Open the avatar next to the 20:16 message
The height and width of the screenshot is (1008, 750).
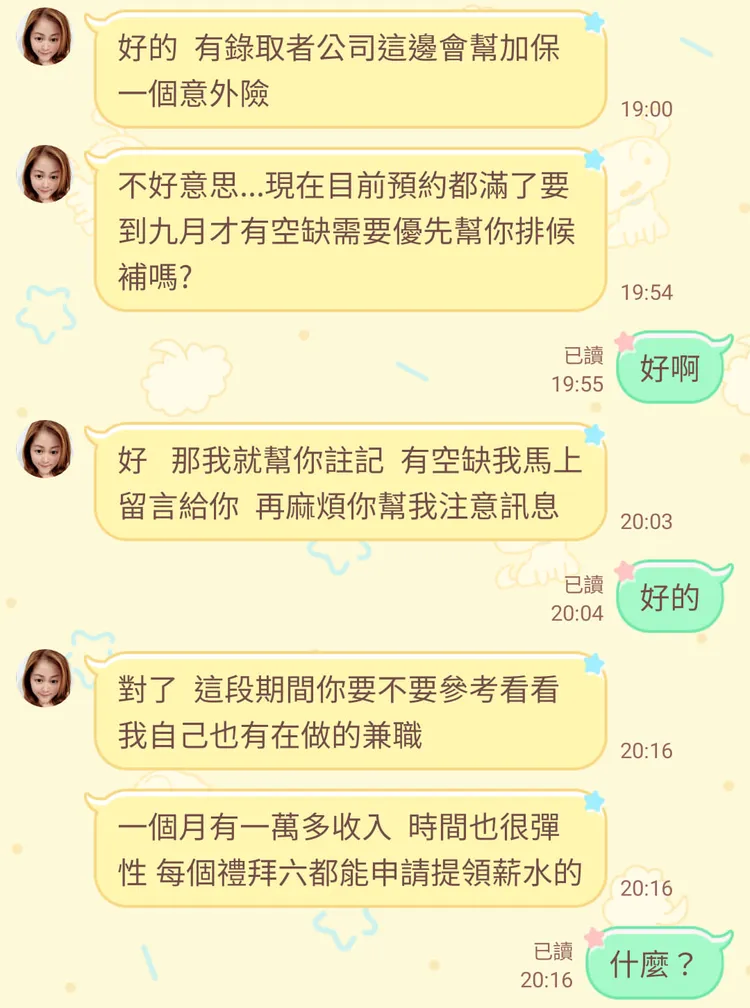[42, 677]
